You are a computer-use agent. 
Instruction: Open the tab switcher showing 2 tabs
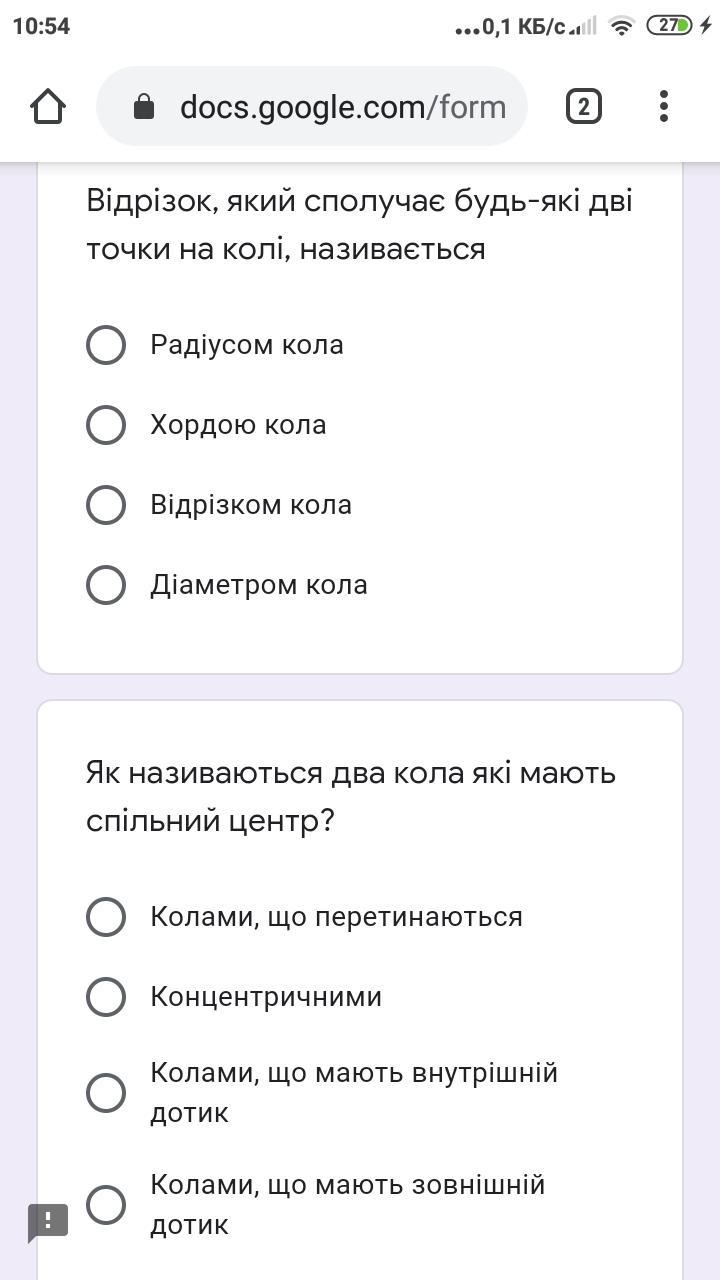click(x=584, y=106)
